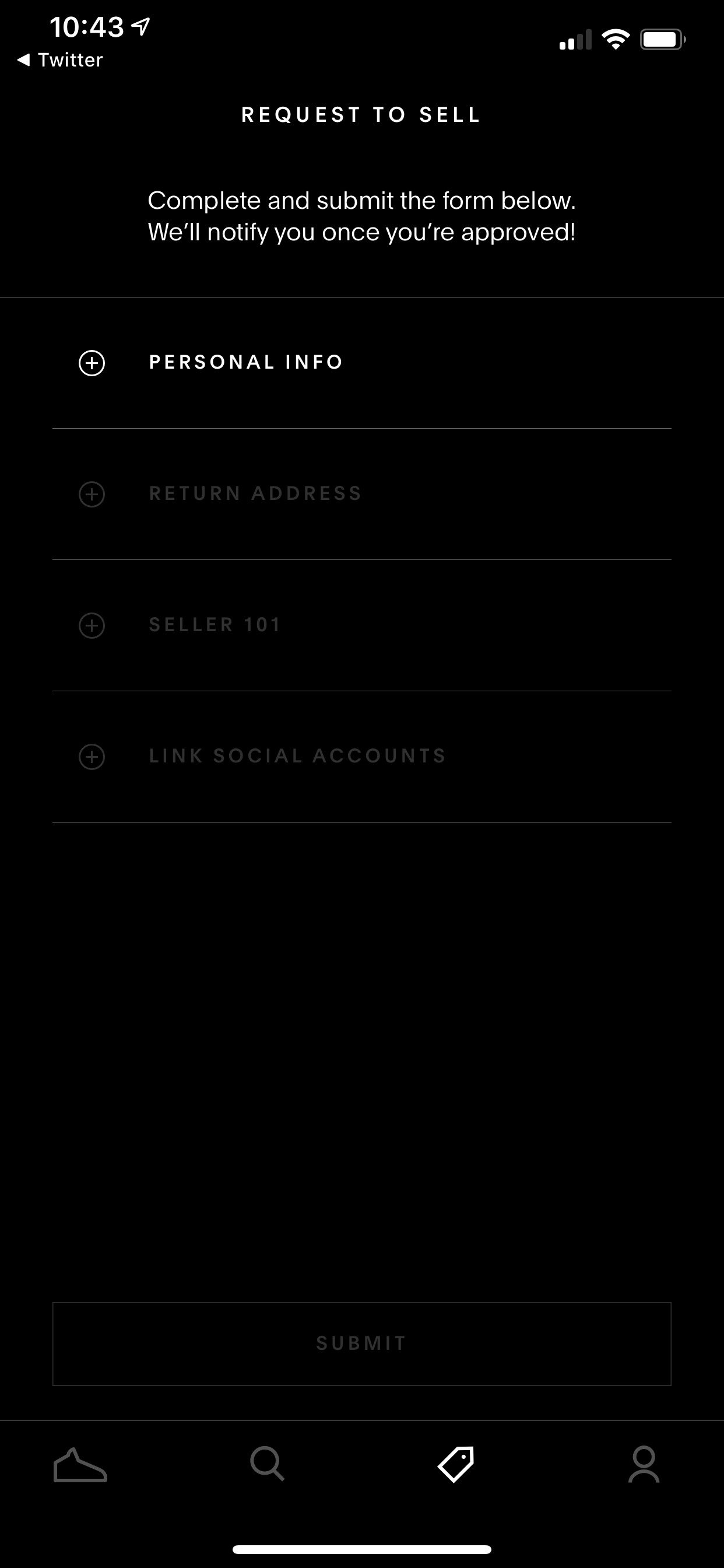Switch to the sneaker home tab
Screen dimensions: 724x1568
coord(80,1465)
